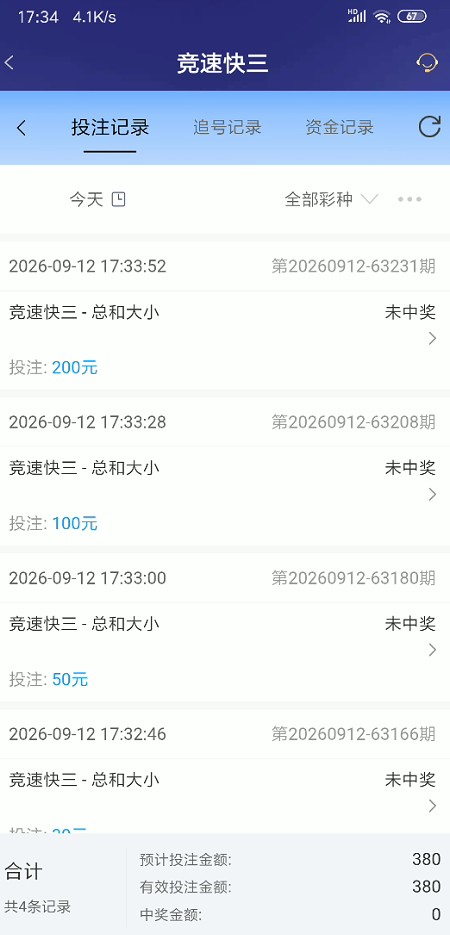450x935 pixels.
Task: Open the customer service headset icon
Action: tap(426, 63)
